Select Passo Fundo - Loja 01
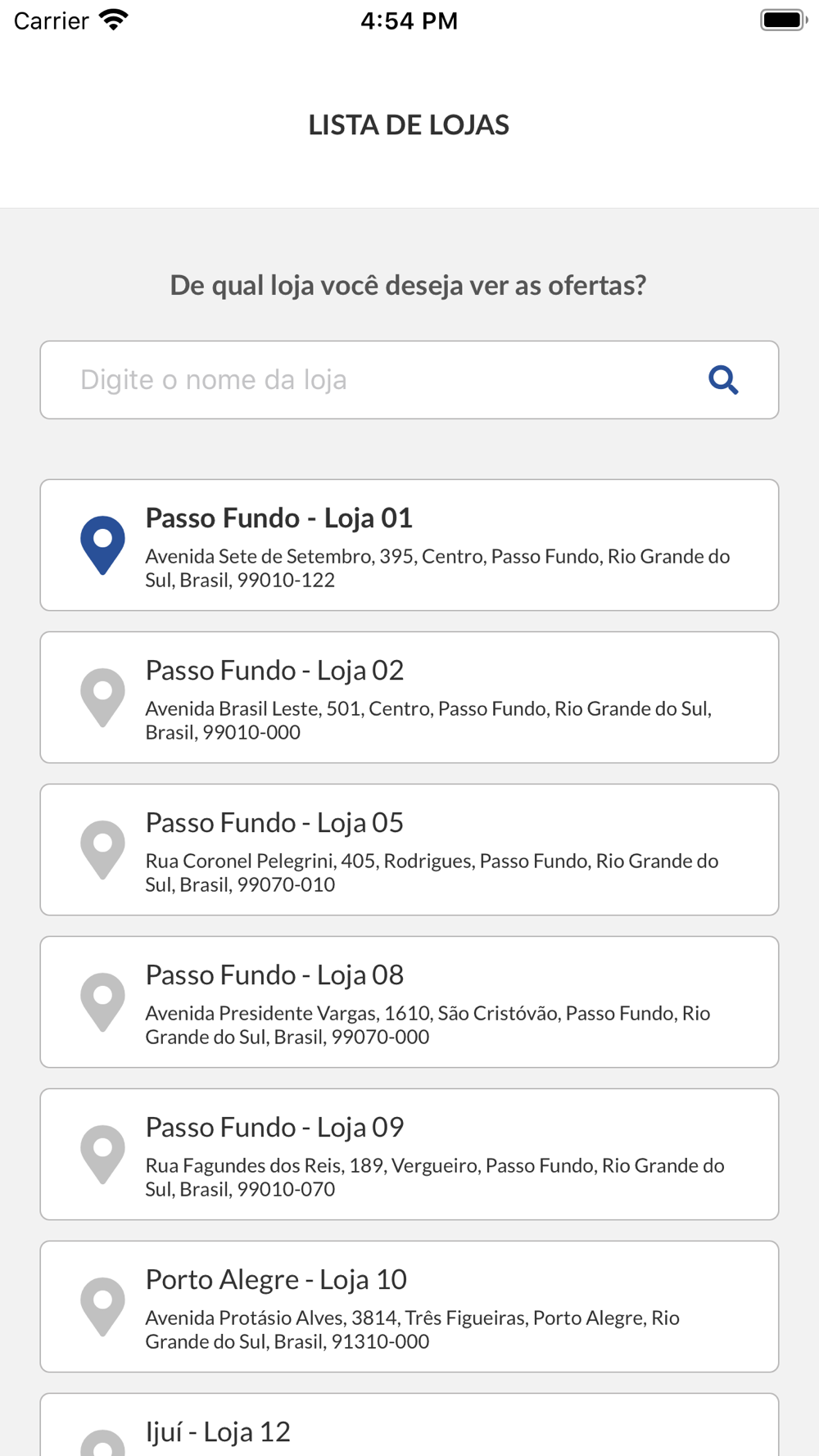The image size is (819, 1456). point(409,545)
